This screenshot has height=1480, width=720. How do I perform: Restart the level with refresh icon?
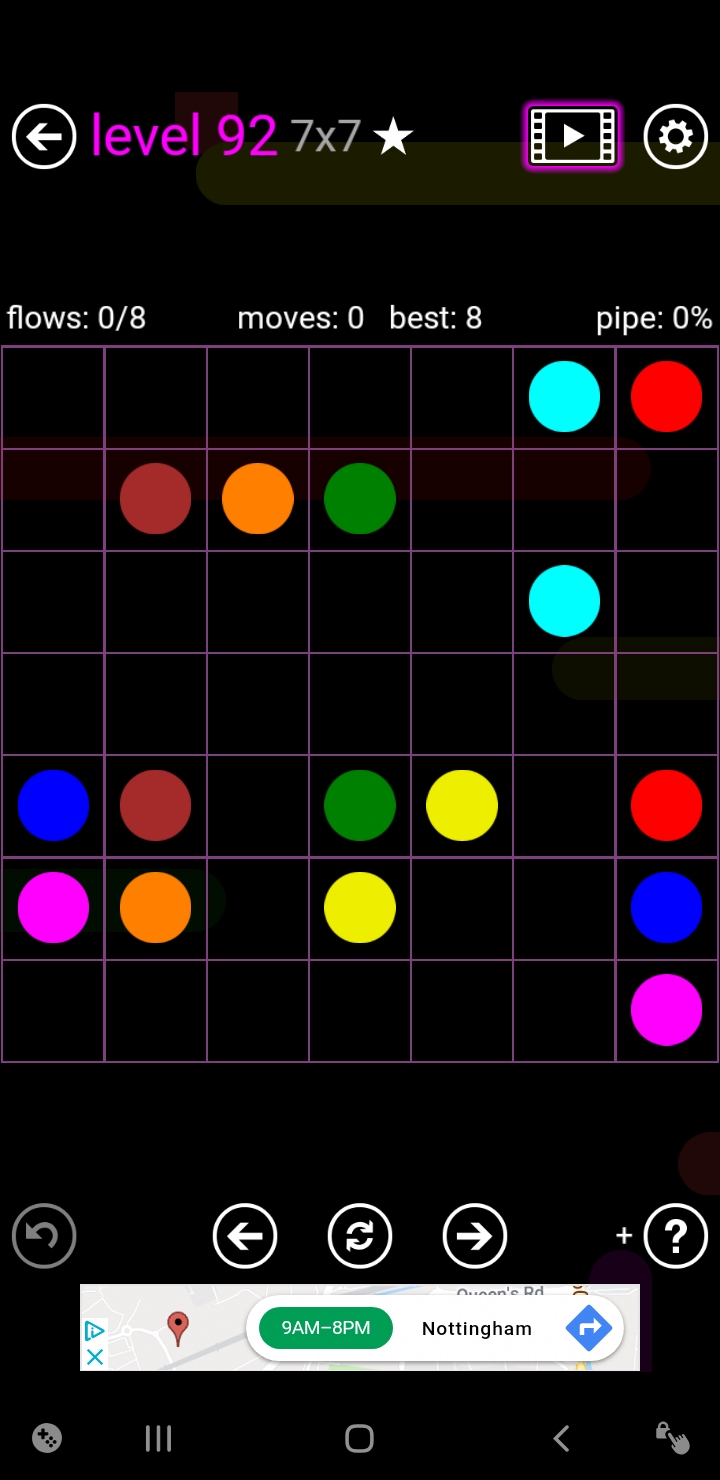360,1236
